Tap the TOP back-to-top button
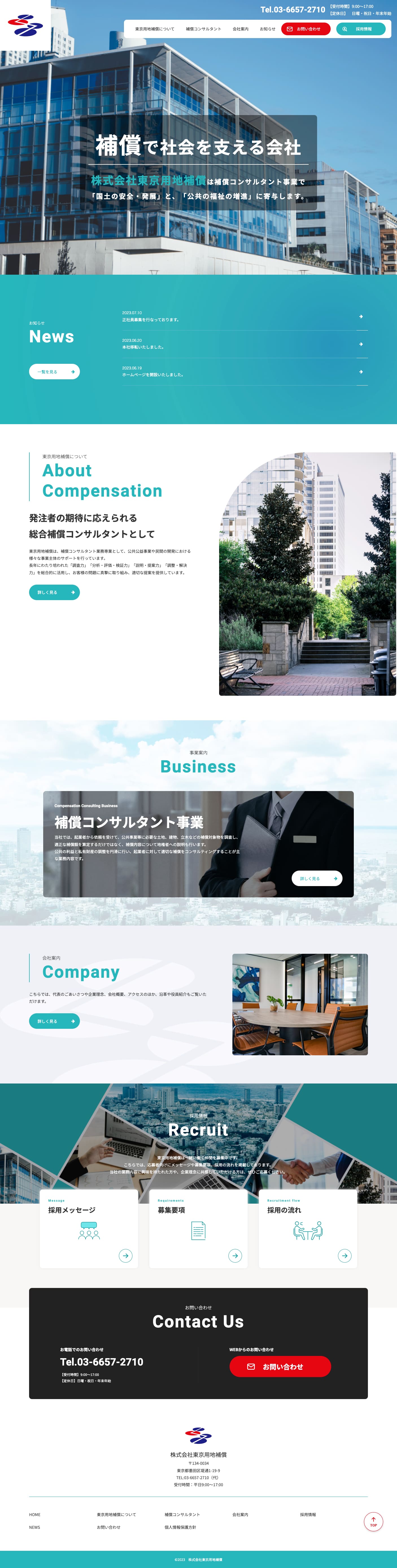Viewport: 397px width, 1568px height. click(373, 1522)
